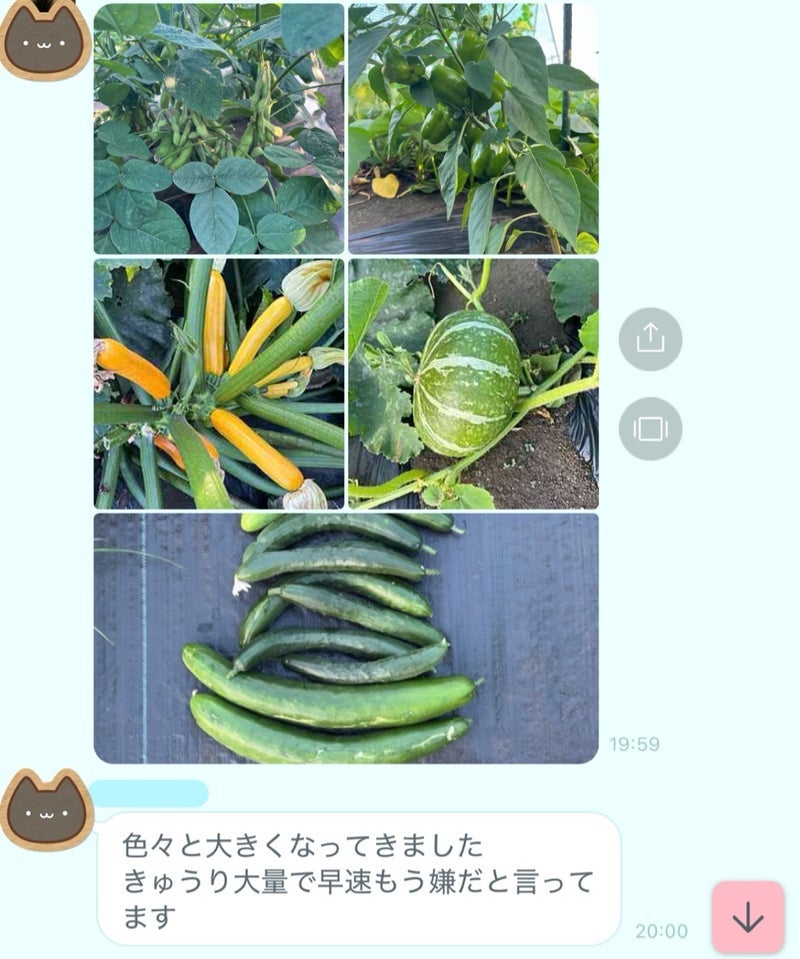Open the yellow zucchini photo
The height and width of the screenshot is (959, 800).
219,384
